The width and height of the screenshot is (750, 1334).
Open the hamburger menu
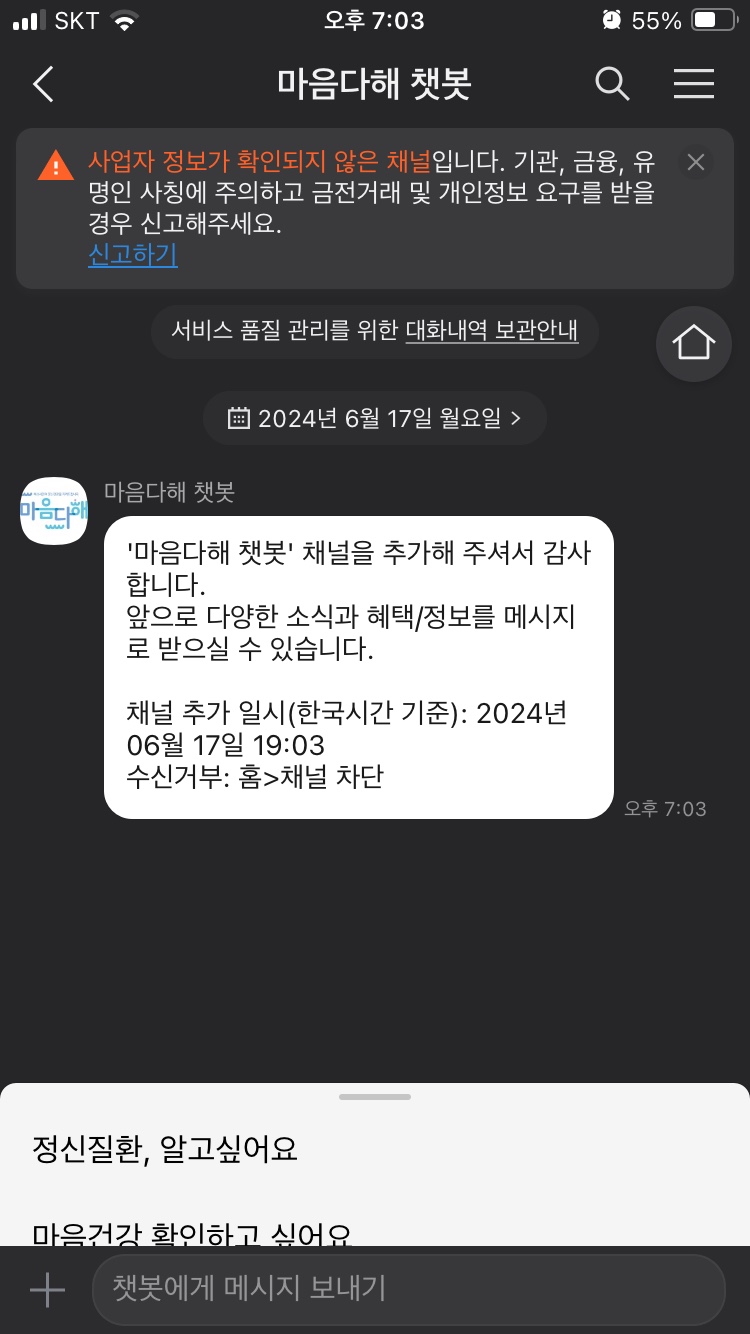click(693, 84)
